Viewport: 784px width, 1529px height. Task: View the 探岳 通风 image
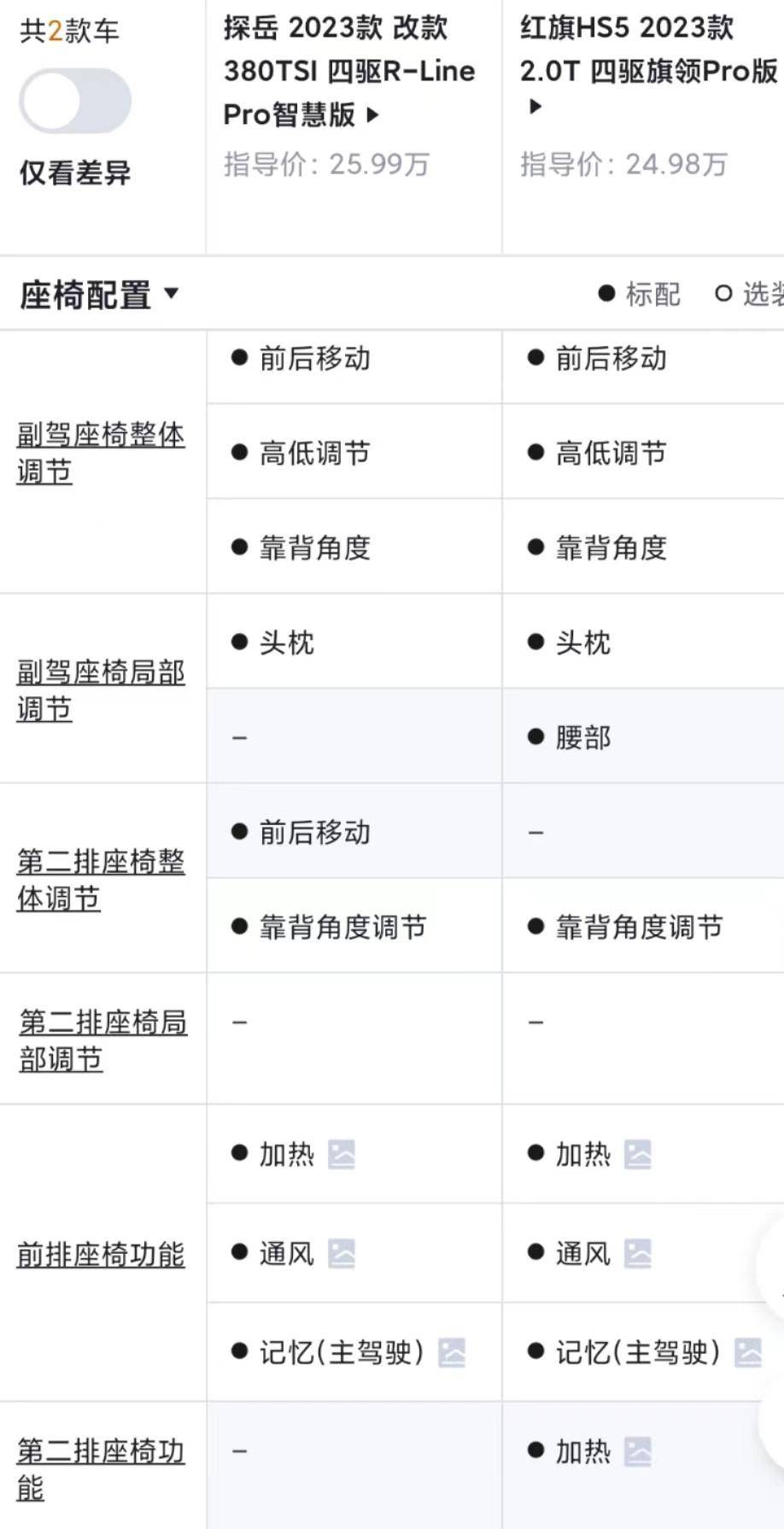tap(342, 1254)
